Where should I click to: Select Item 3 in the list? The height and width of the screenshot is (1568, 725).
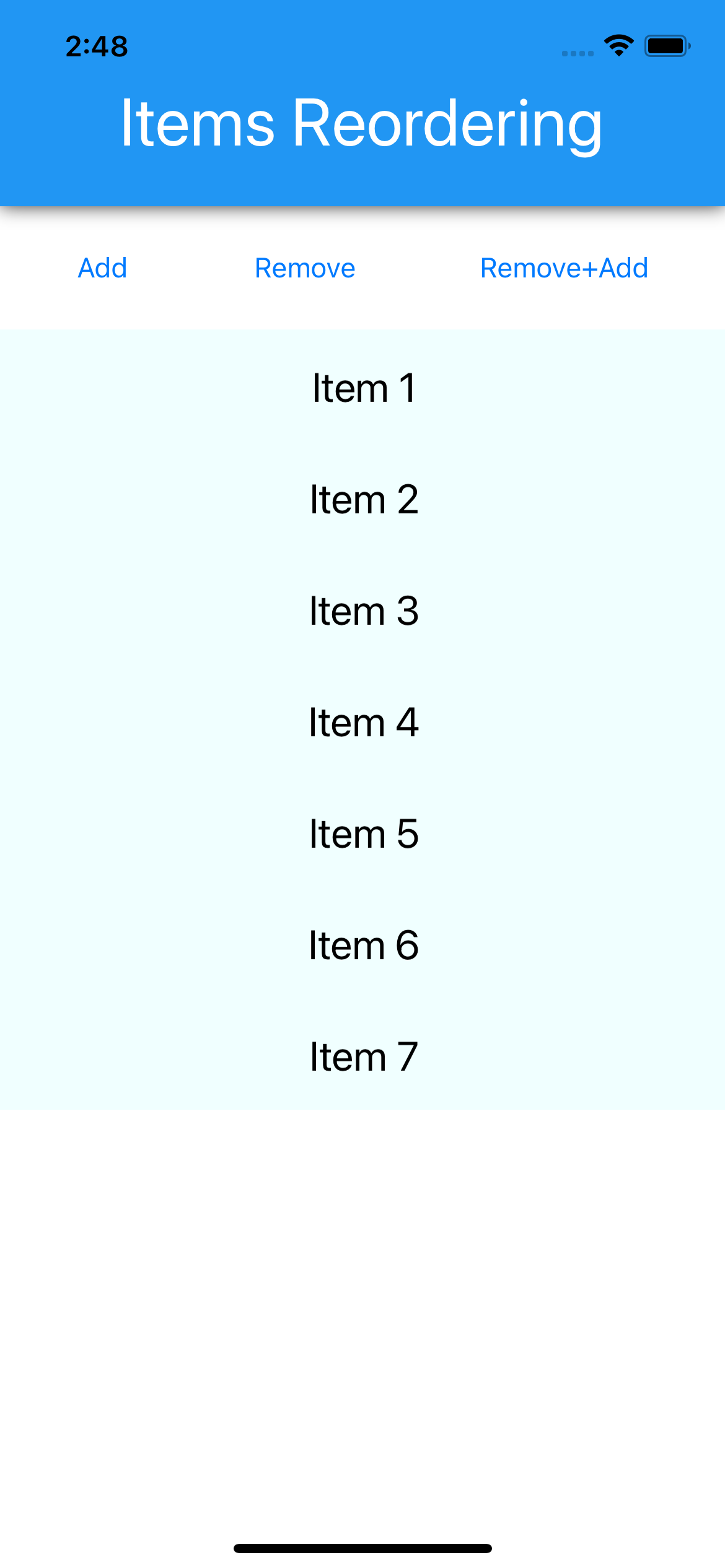[362, 611]
